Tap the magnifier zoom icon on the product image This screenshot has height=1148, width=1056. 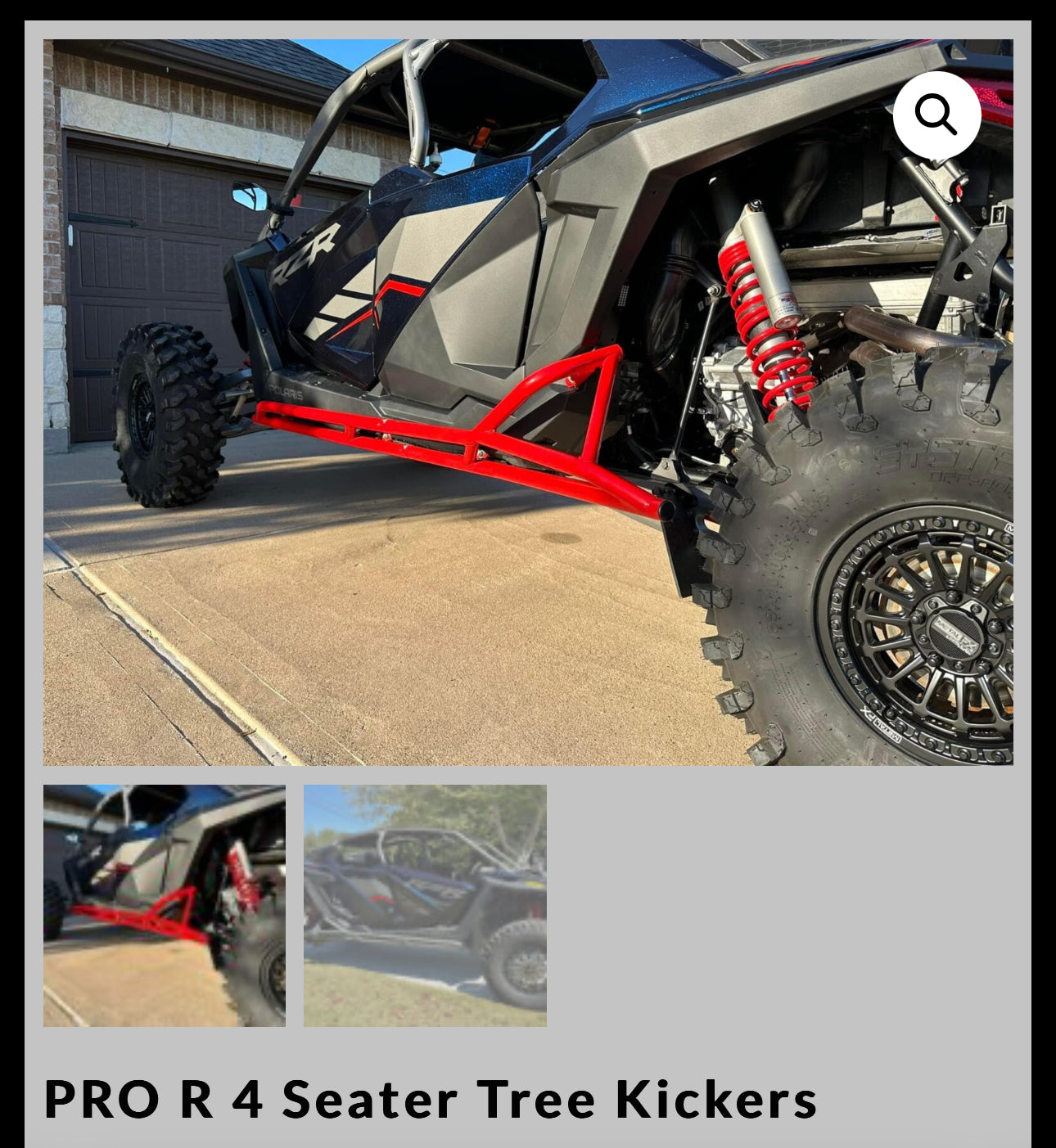tap(936, 115)
